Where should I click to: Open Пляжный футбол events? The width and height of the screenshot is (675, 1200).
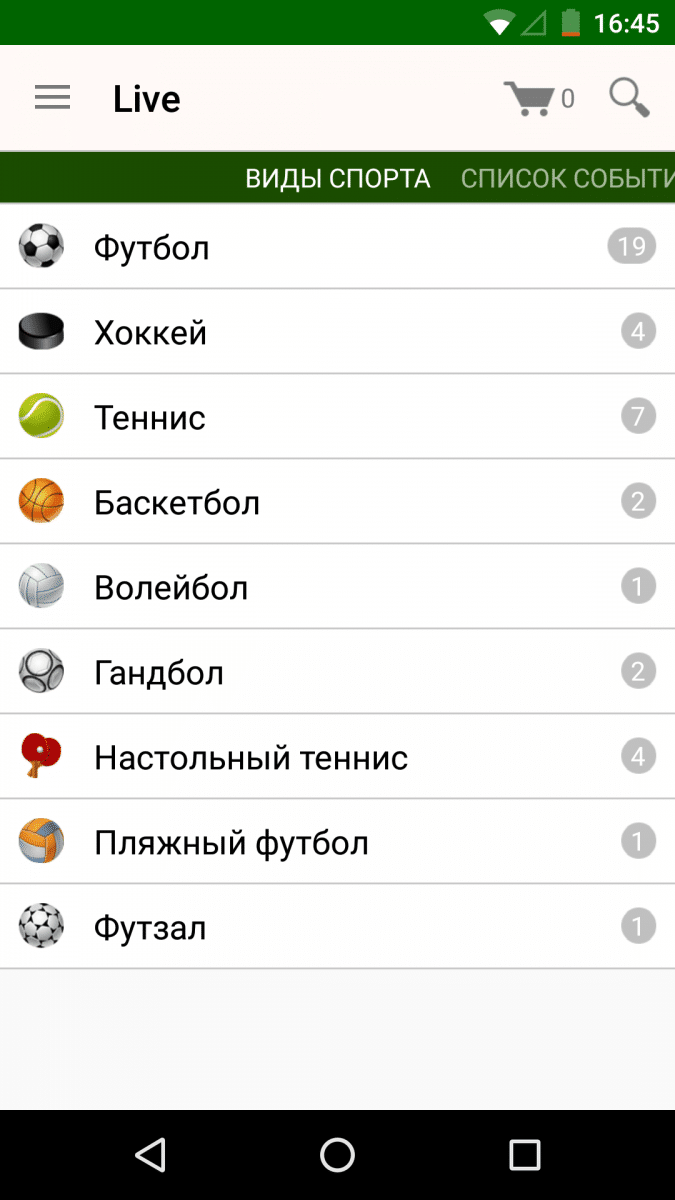click(x=337, y=841)
